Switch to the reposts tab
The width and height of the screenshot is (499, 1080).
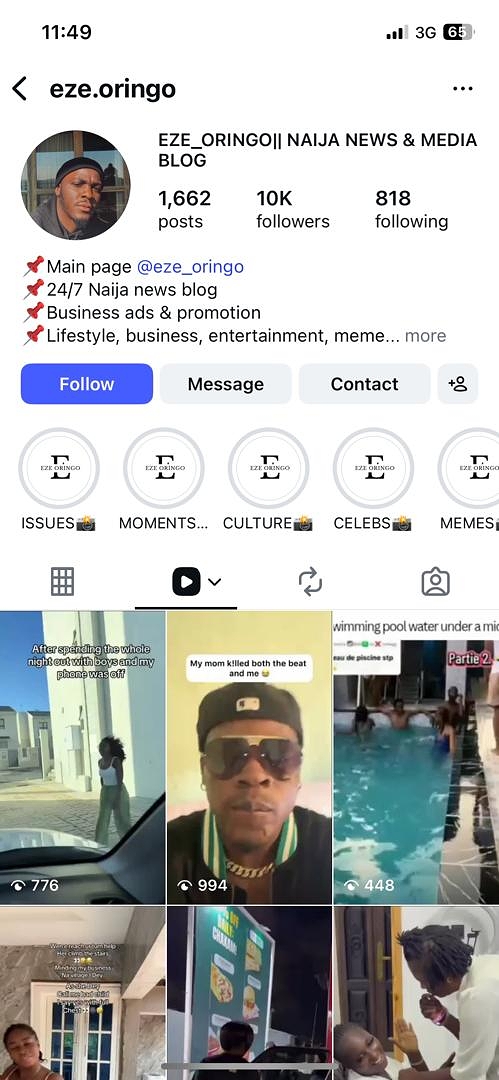(x=311, y=582)
